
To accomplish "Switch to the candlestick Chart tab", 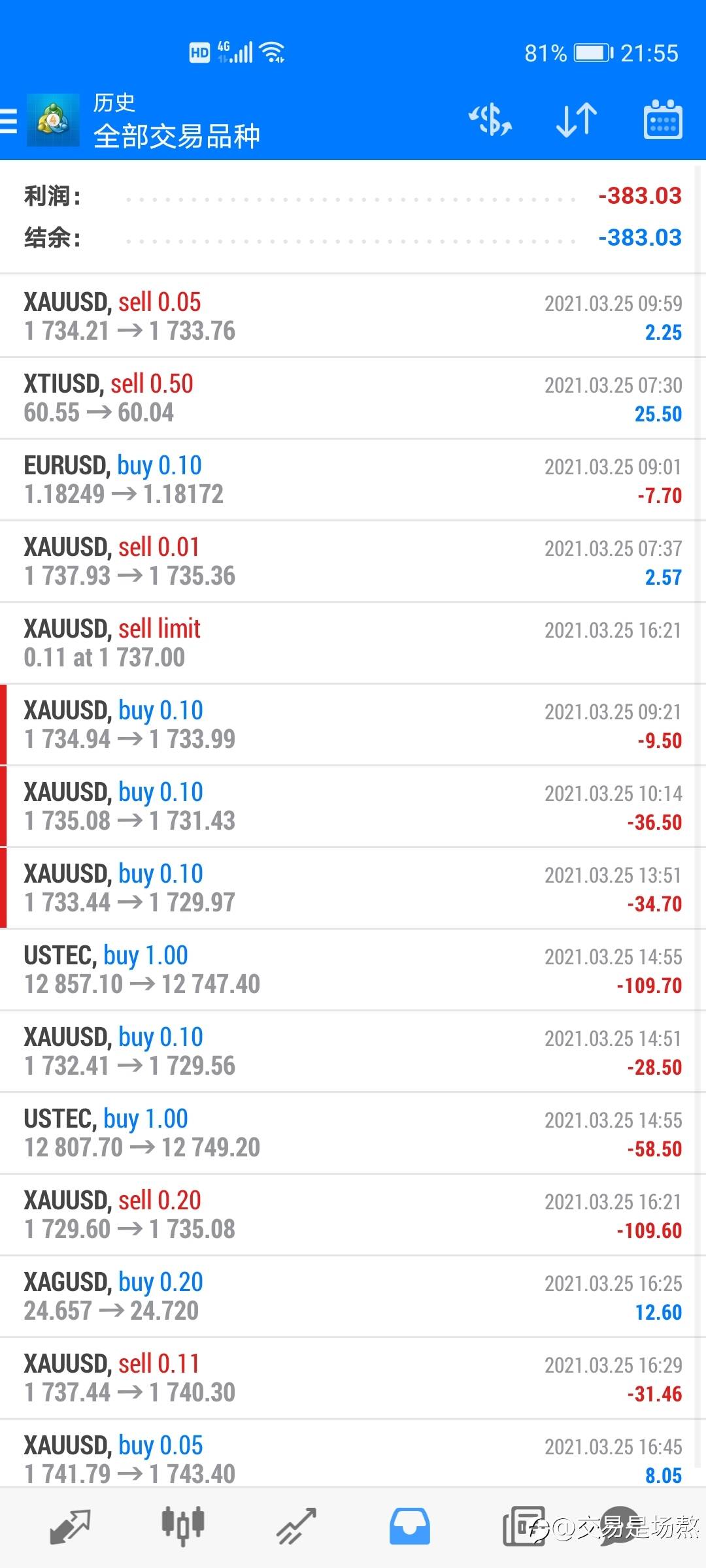I will tap(183, 1526).
